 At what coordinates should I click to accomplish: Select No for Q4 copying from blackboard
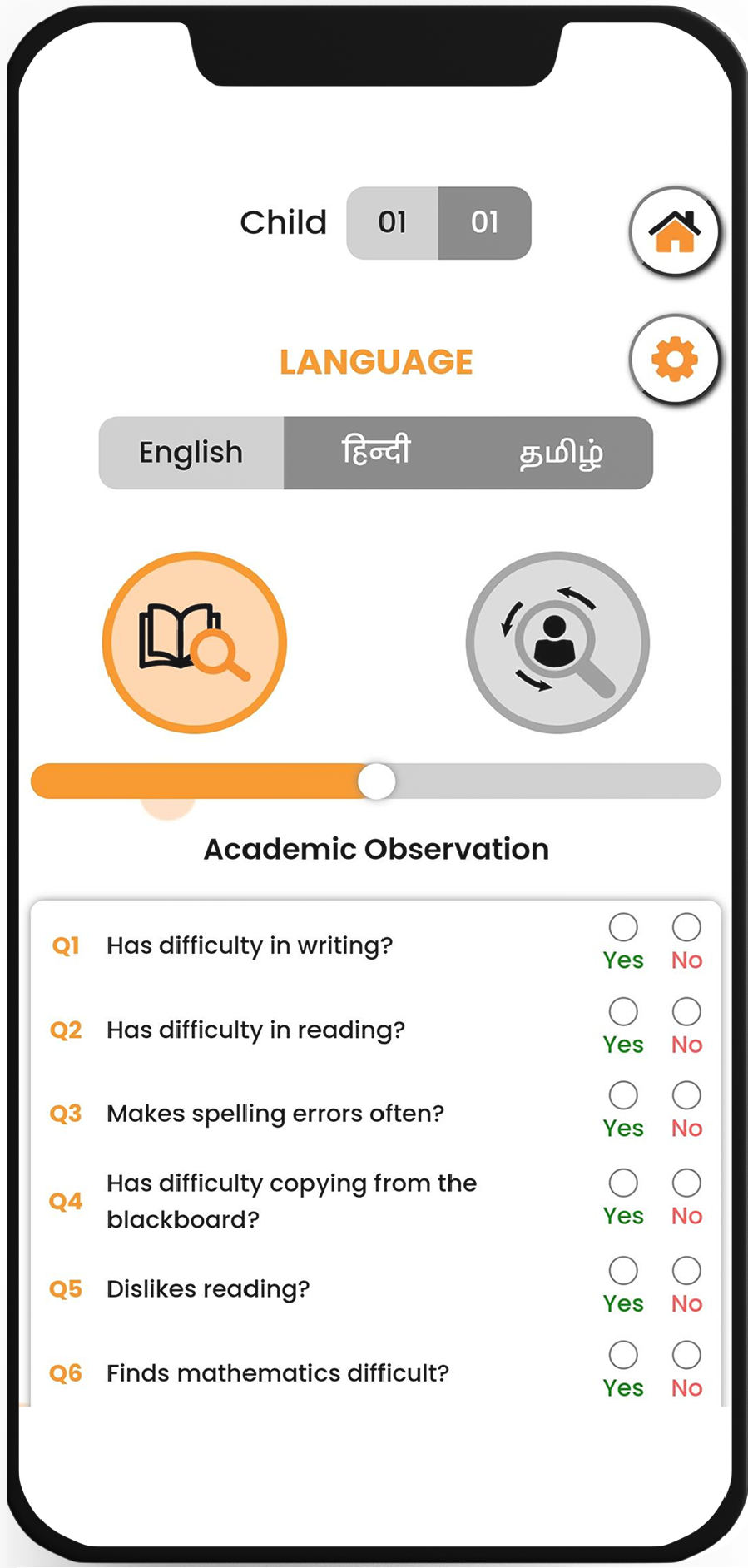click(686, 1183)
